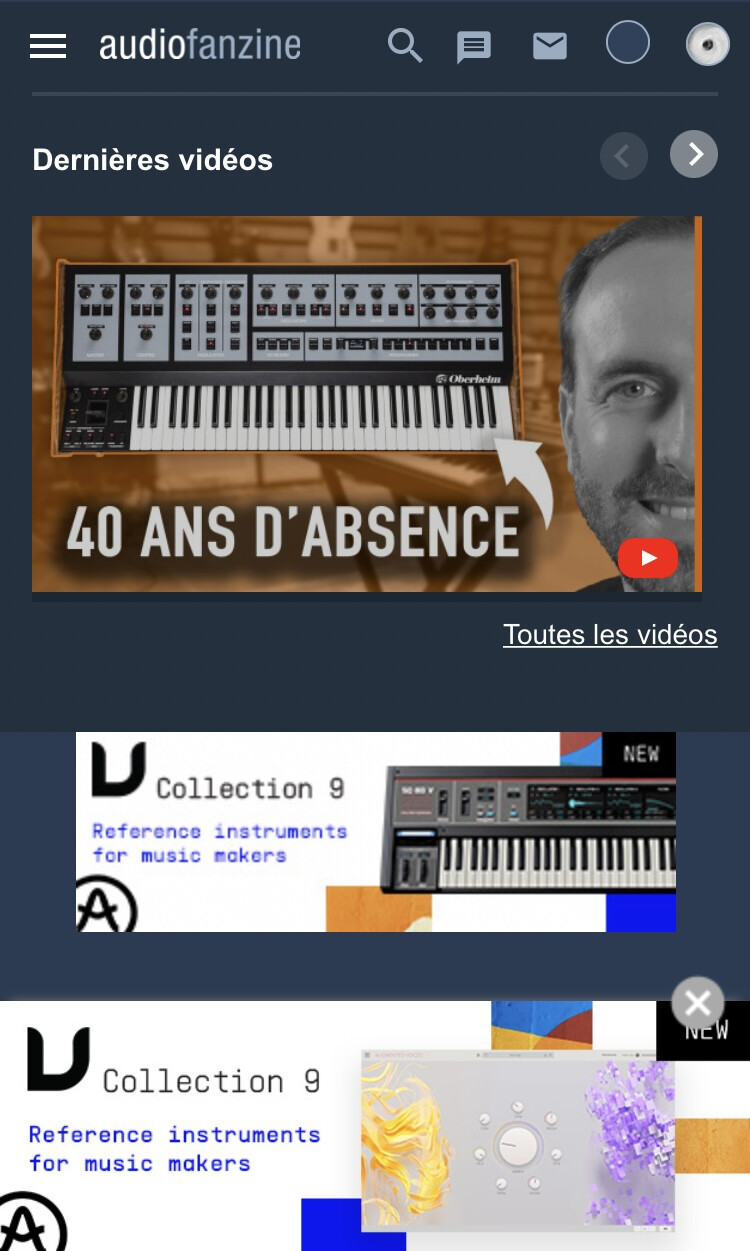Open the hamburger menu
The height and width of the screenshot is (1251, 750).
click(48, 46)
